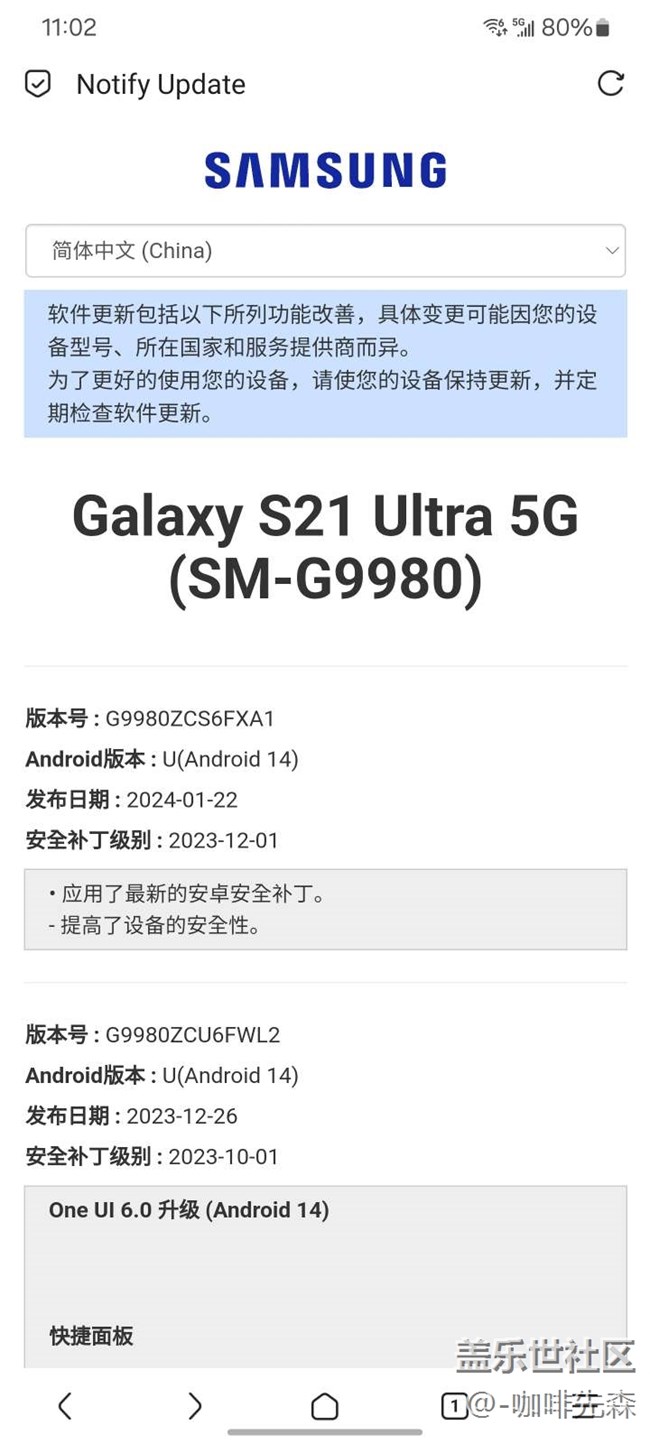Open the browser tabs switcher
This screenshot has width=650, height=1444.
point(454,1406)
